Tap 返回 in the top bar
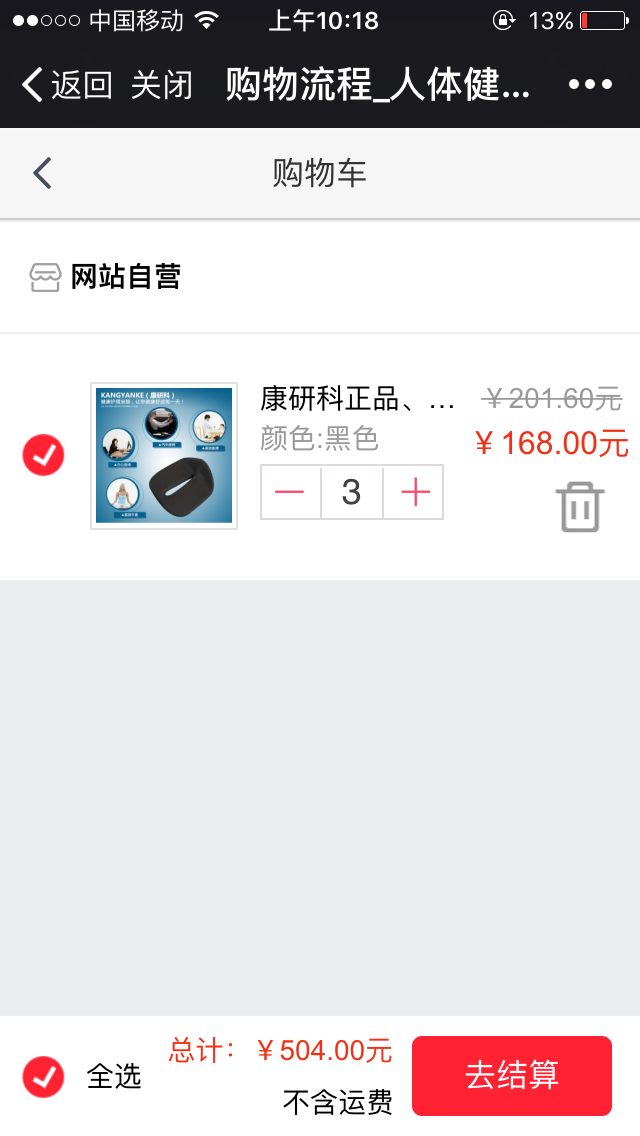Image resolution: width=640 pixels, height=1136 pixels. (x=67, y=85)
